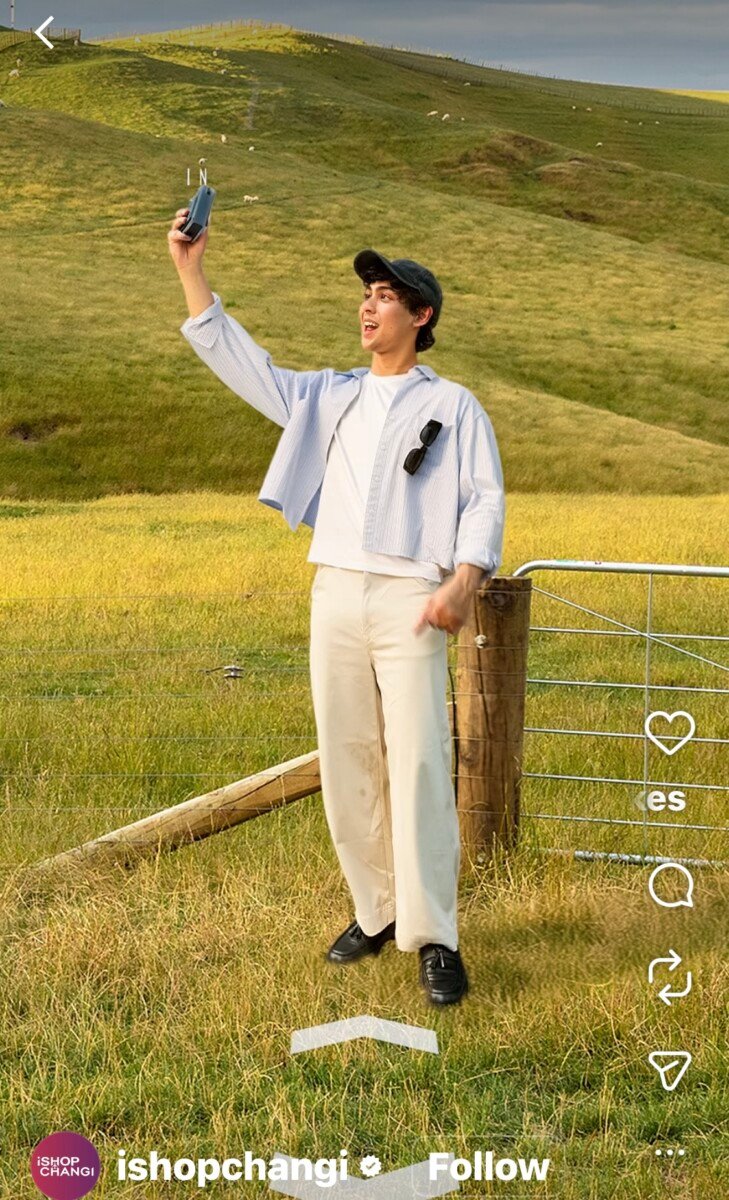Share the reel with the paper plane icon
Viewport: 729px width, 1200px height.
(x=669, y=1069)
